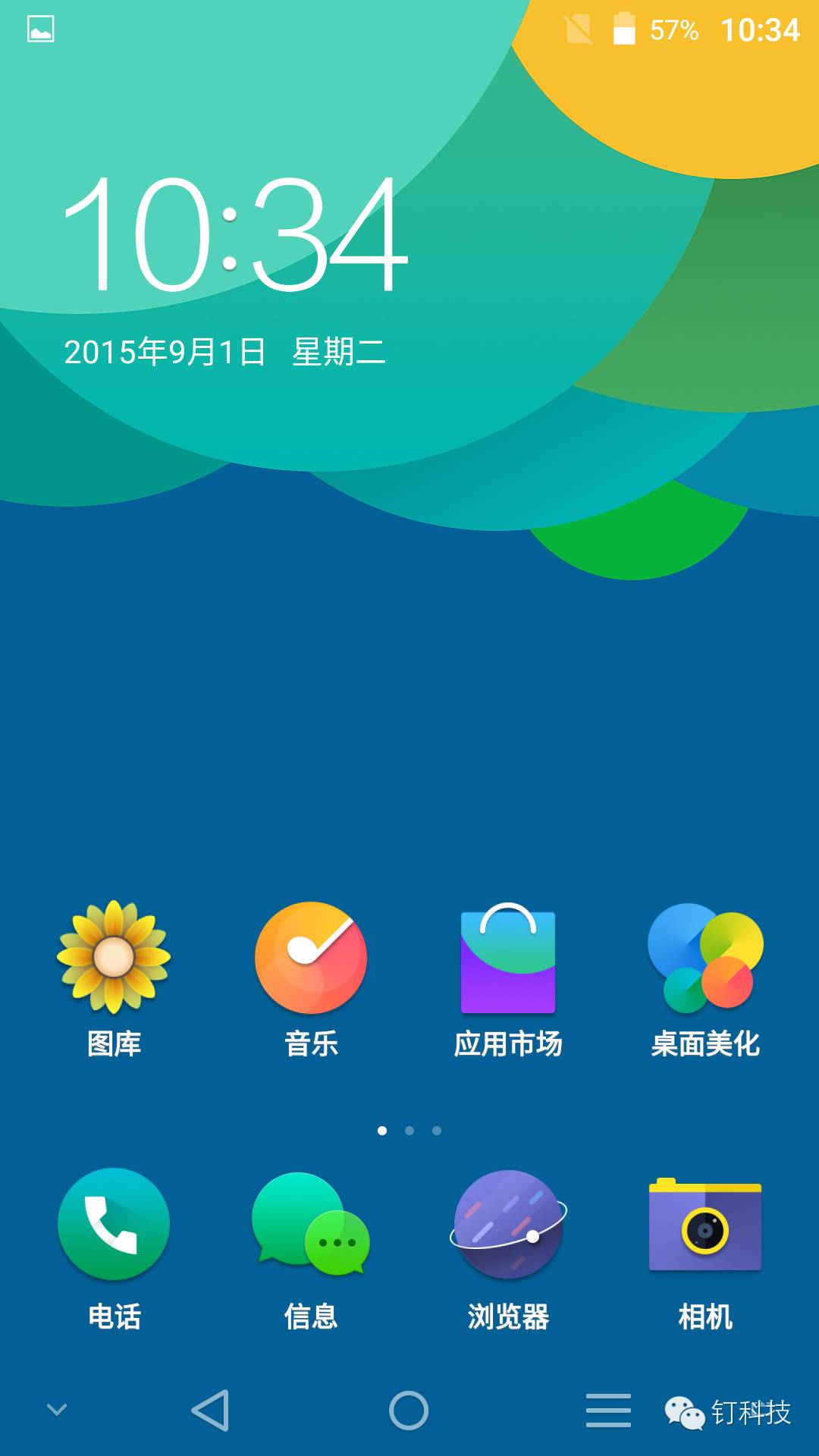
Task: Tap the screenshot notification icon in status bar
Action: point(39,30)
